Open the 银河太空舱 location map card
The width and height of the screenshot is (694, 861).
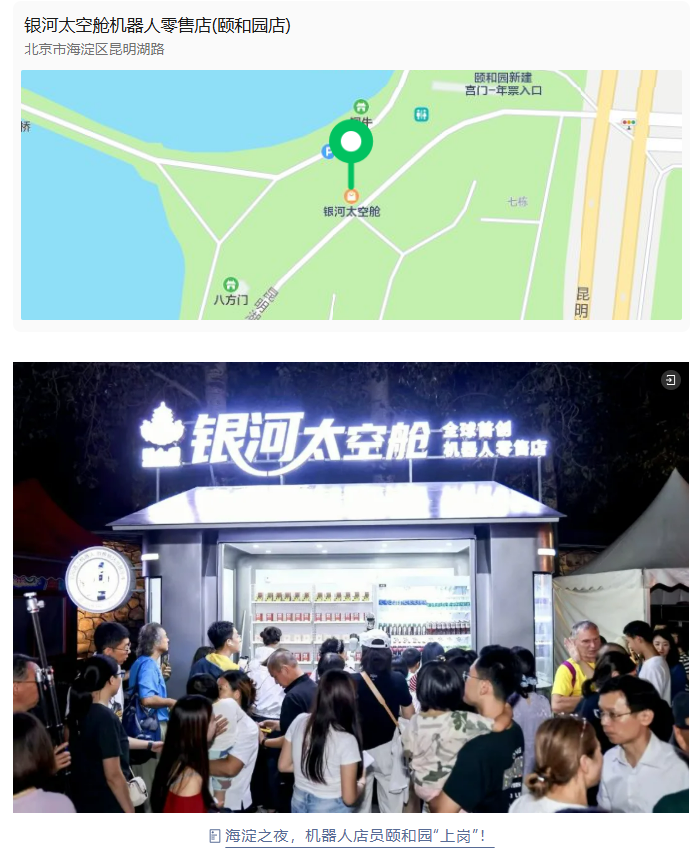[350, 195]
